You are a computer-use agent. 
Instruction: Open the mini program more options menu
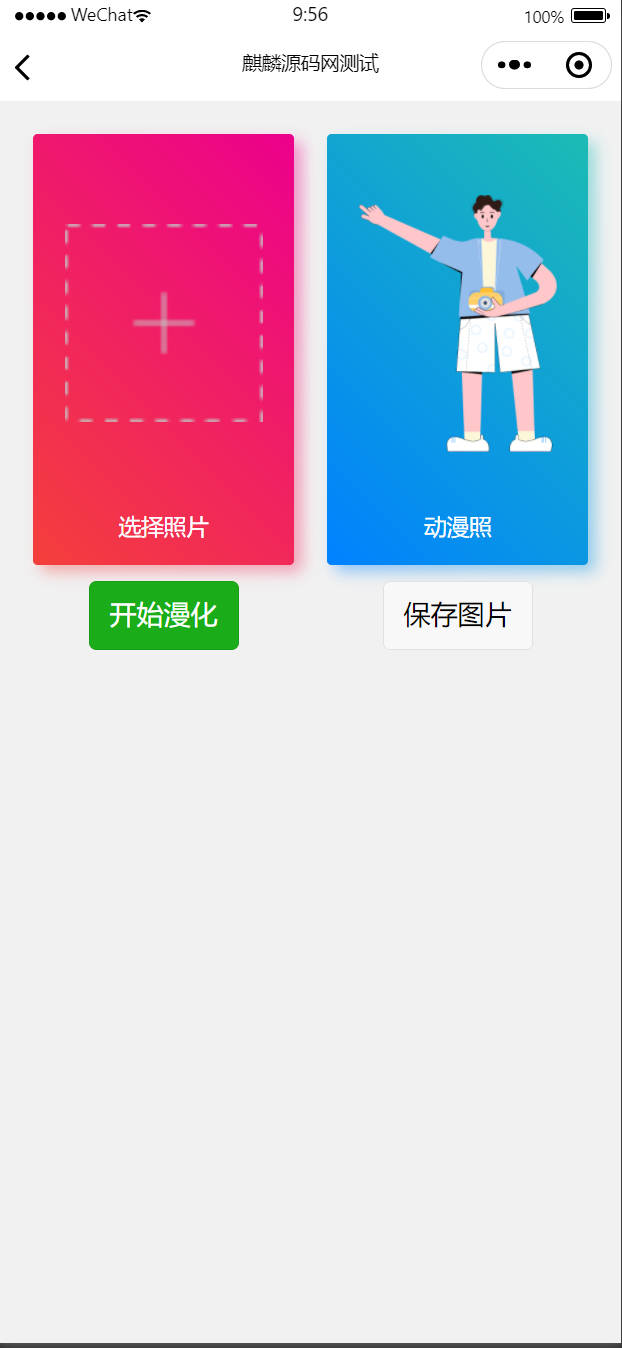(x=514, y=65)
